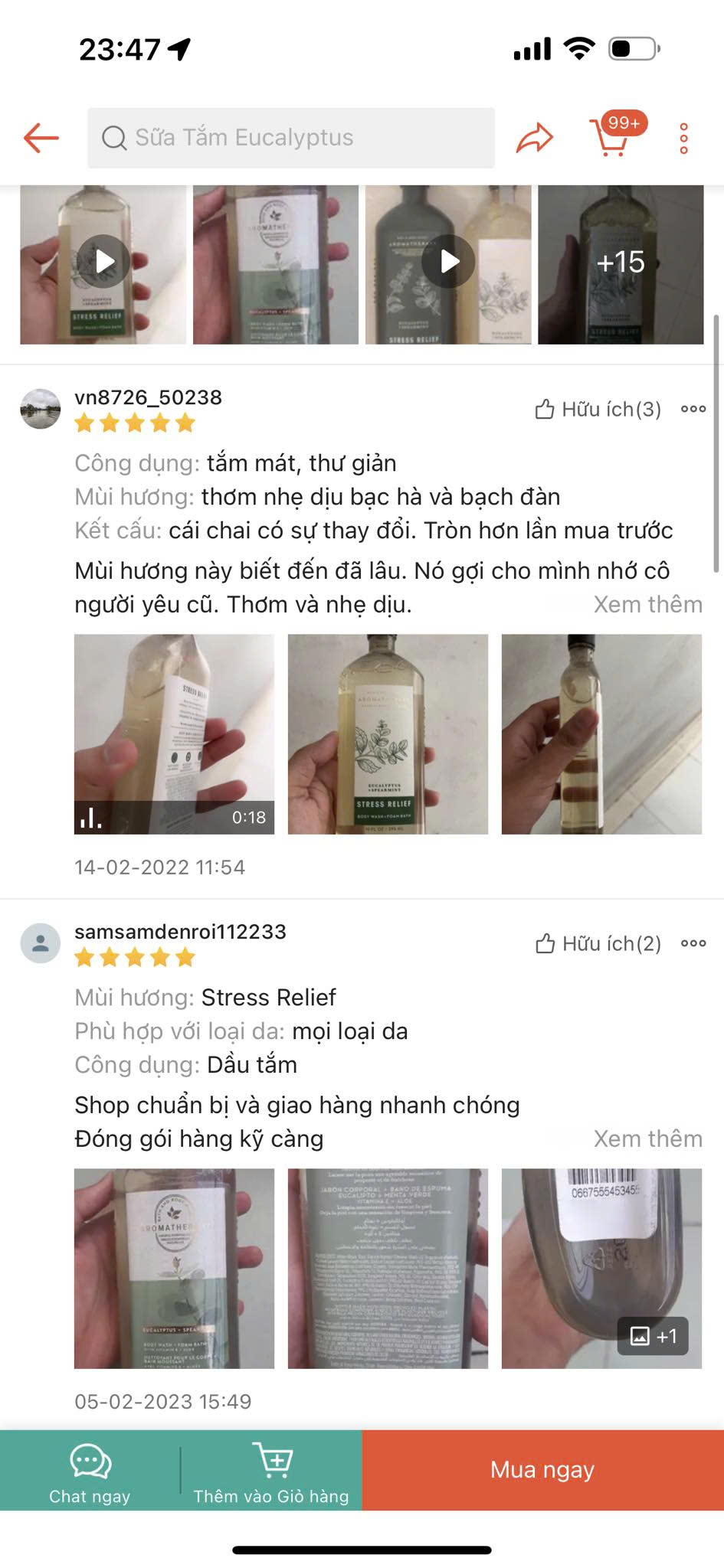Go back with the orange arrow
Image resolution: width=724 pixels, height=1568 pixels.
[41, 138]
